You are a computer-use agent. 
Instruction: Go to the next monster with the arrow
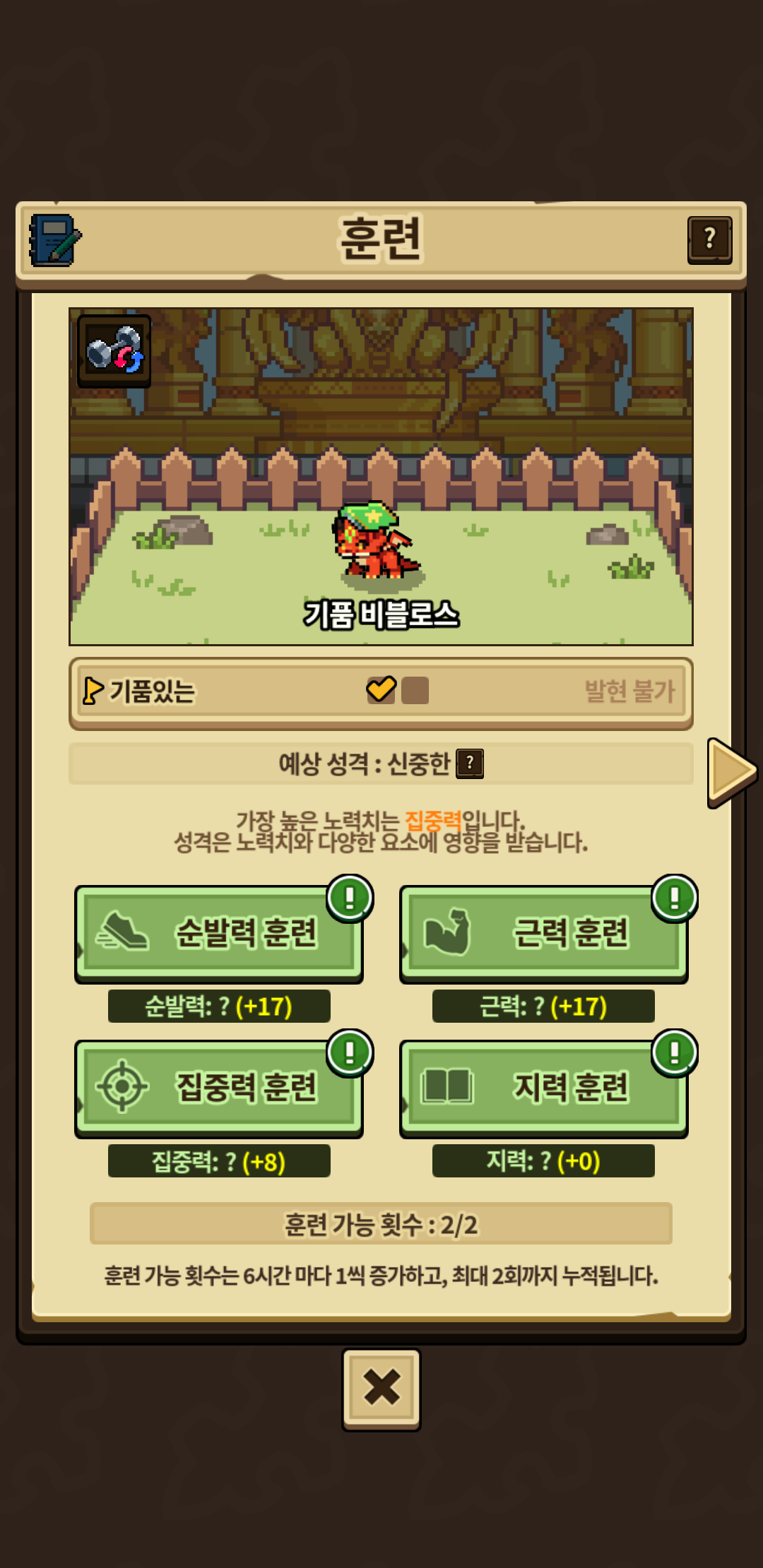pos(731,772)
